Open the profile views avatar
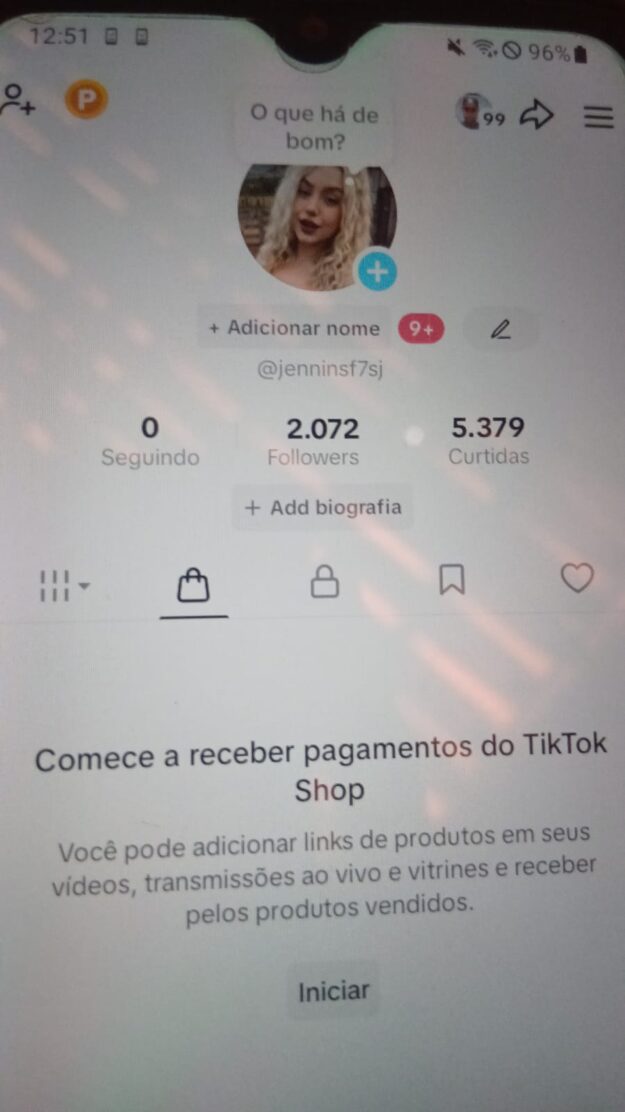Image resolution: width=625 pixels, height=1112 pixels. click(x=473, y=112)
